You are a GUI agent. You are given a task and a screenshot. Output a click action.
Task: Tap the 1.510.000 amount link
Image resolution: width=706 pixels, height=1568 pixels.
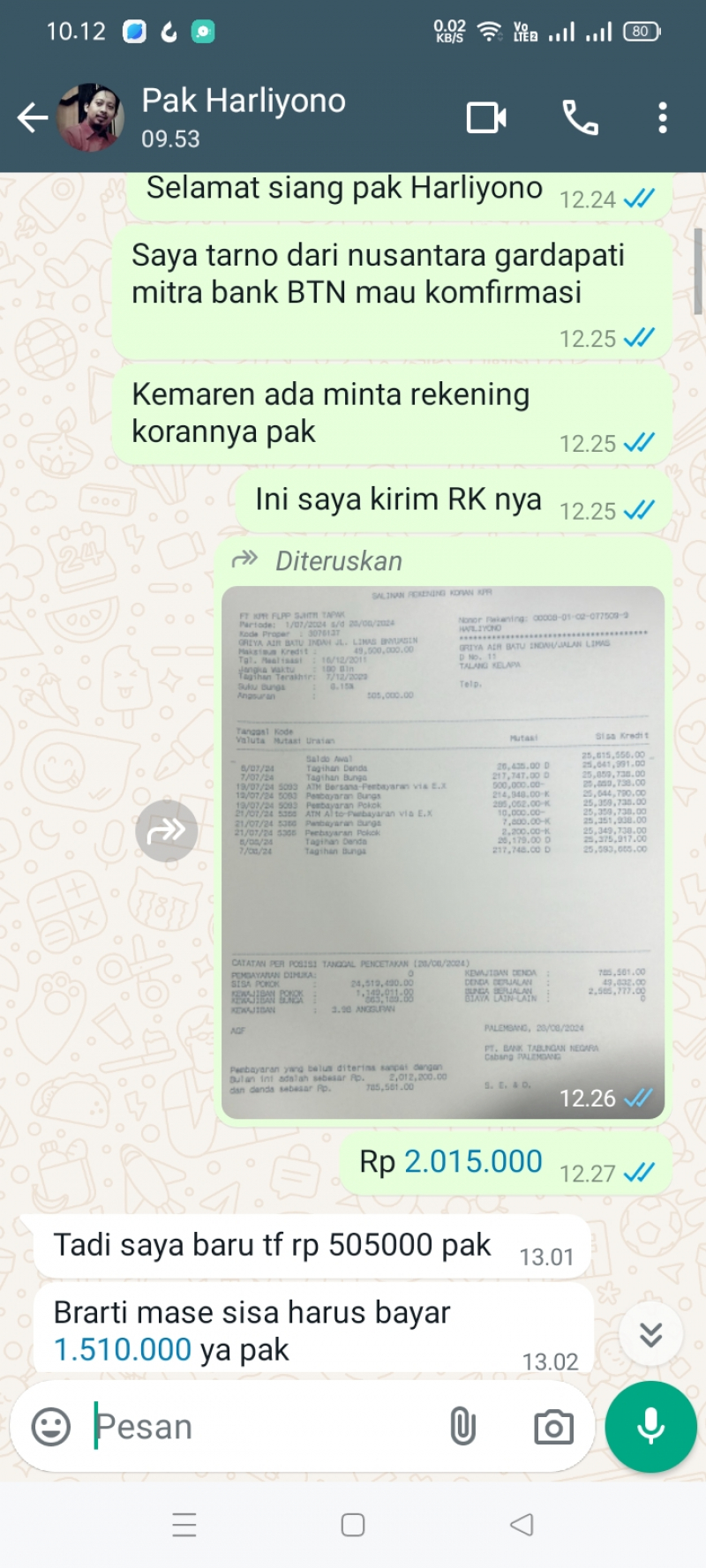(123, 1349)
